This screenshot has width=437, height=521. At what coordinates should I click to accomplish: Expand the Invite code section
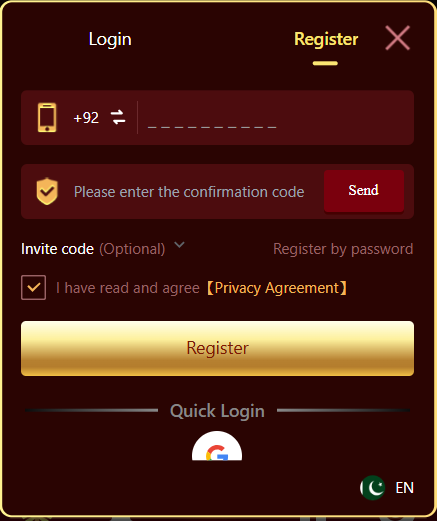click(x=103, y=249)
